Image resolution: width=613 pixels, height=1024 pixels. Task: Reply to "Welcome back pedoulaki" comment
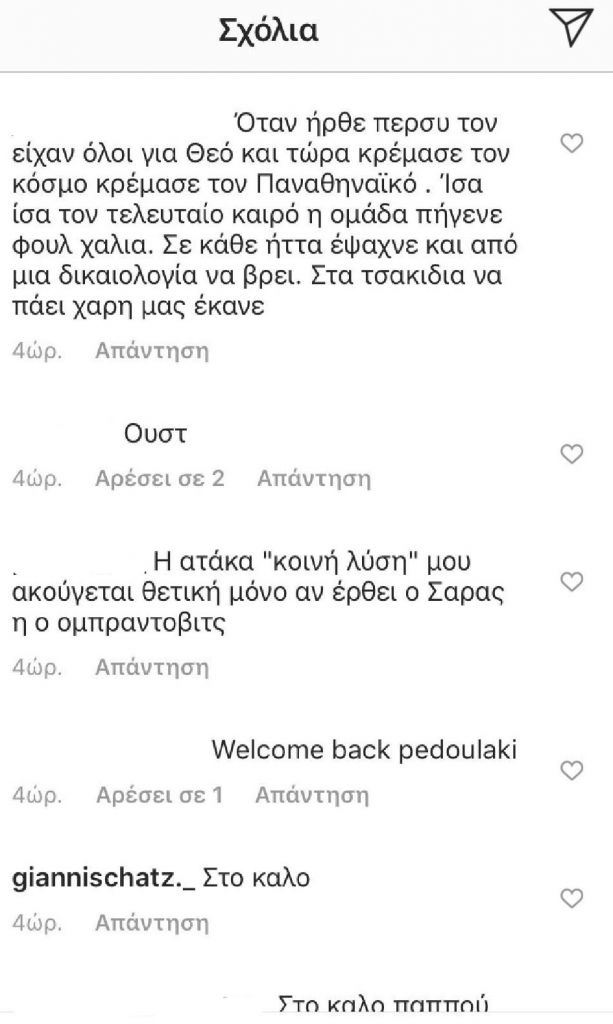coord(312,796)
